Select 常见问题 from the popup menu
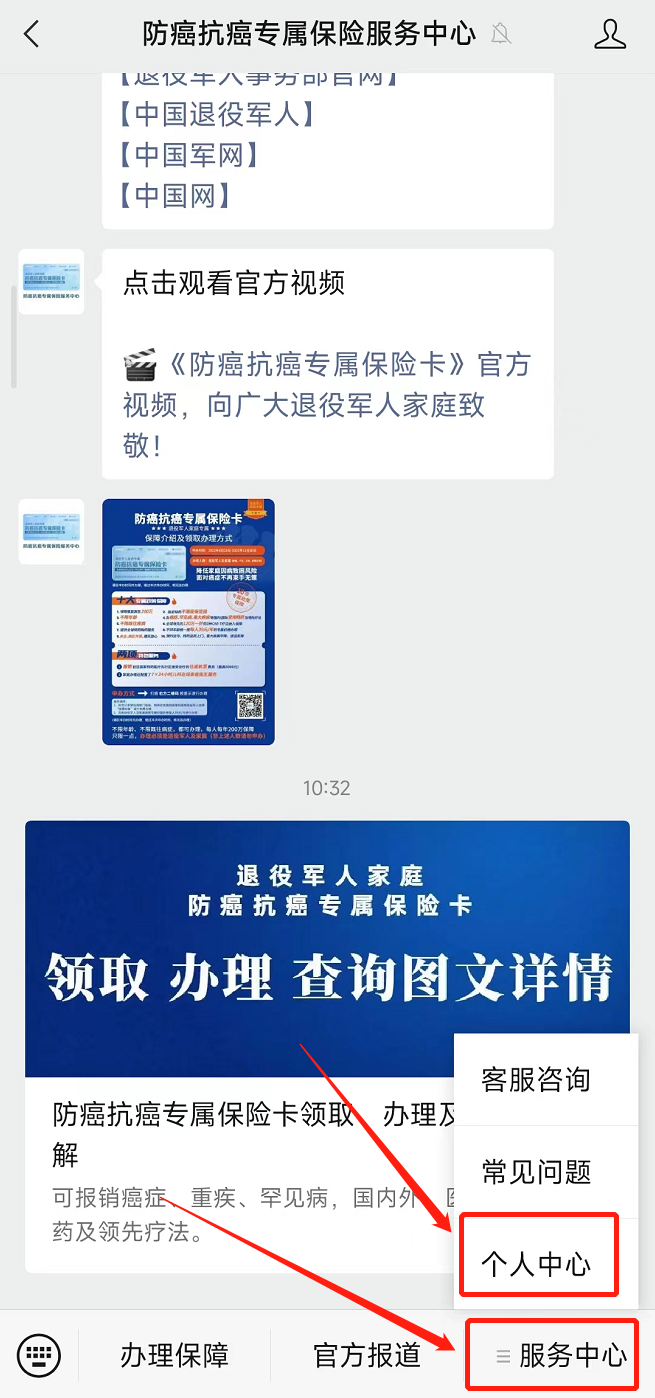This screenshot has width=655, height=1398. (x=536, y=1172)
